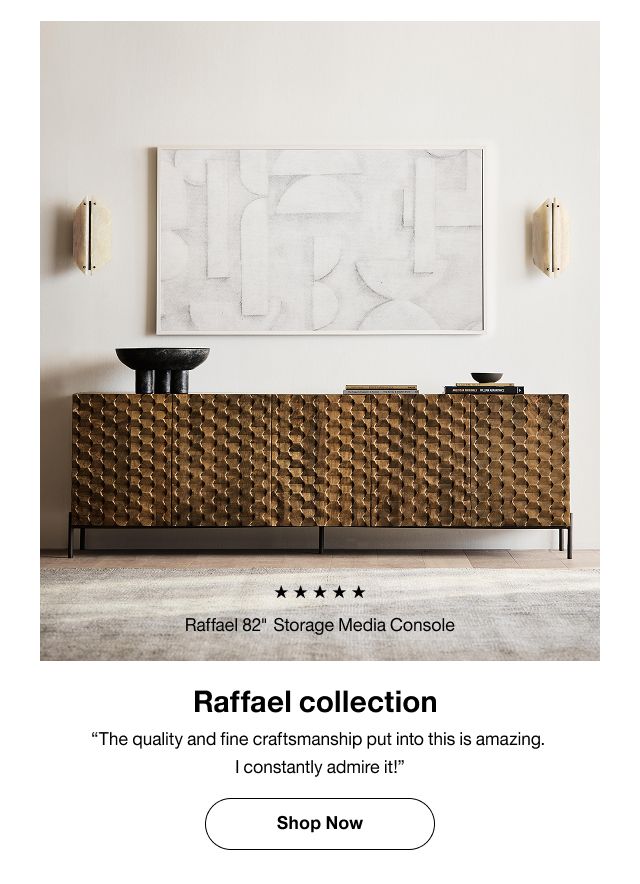Viewport: 640px width, 884px height.
Task: Tap the Shop Now button
Action: (x=320, y=824)
